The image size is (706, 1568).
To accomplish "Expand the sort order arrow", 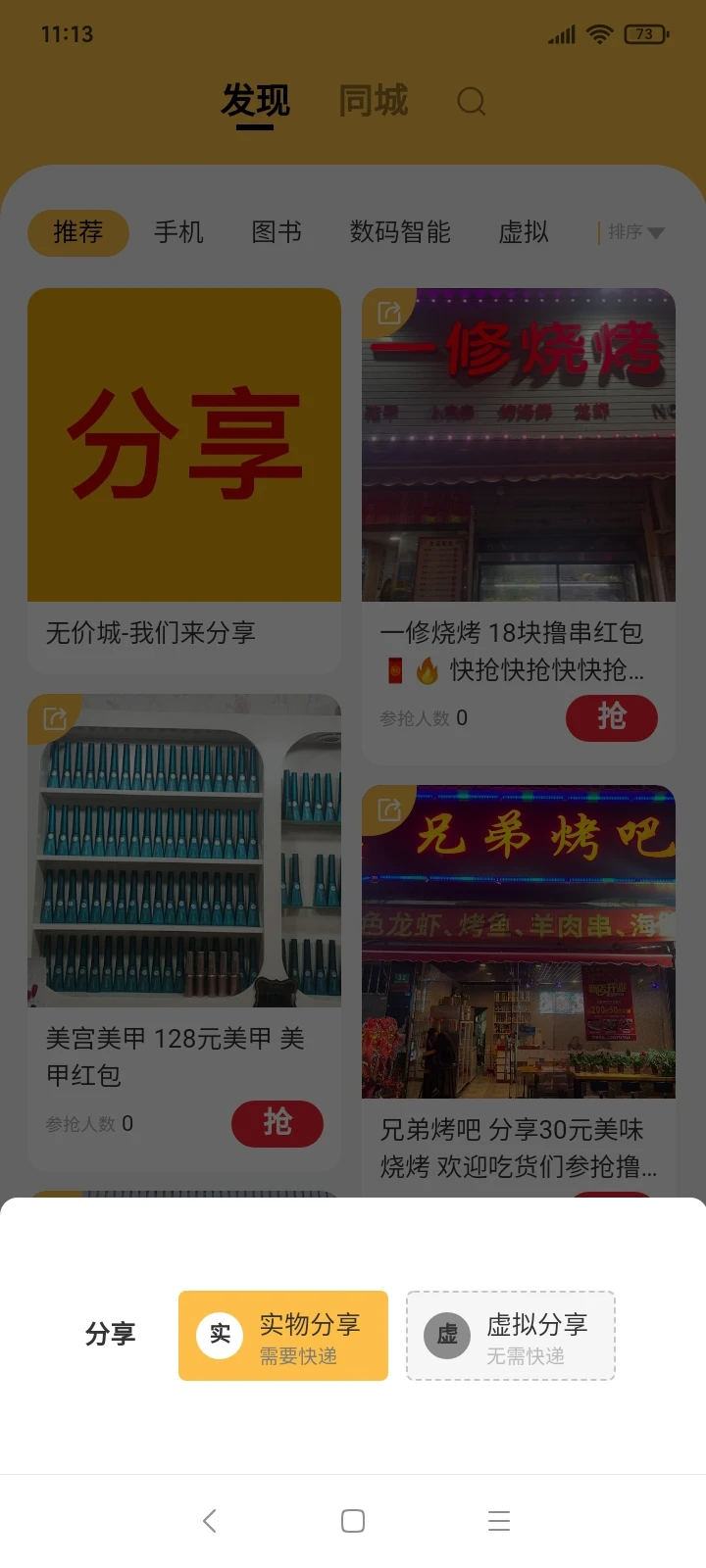I will coord(656,233).
